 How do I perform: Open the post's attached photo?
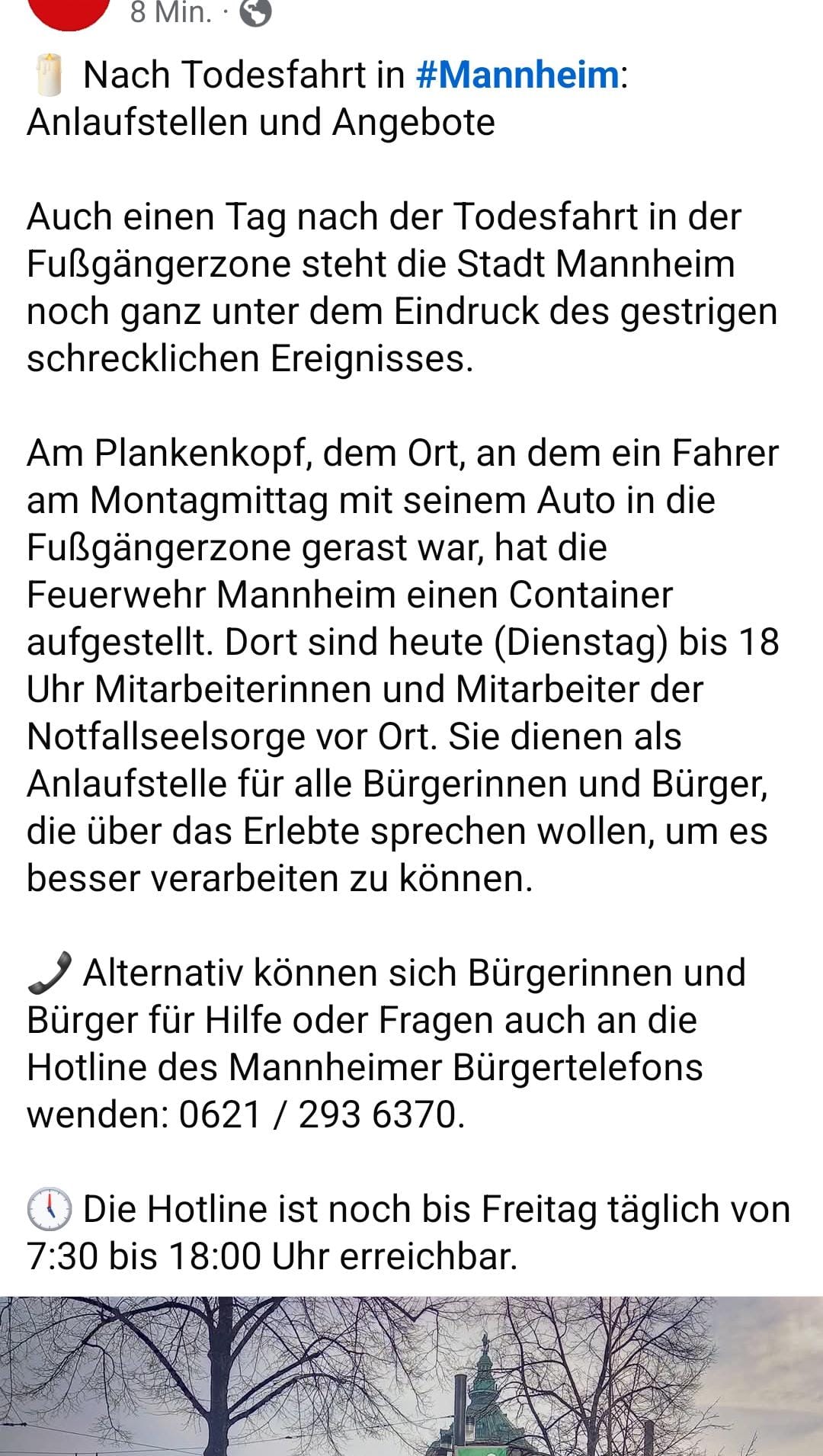click(x=411, y=1376)
